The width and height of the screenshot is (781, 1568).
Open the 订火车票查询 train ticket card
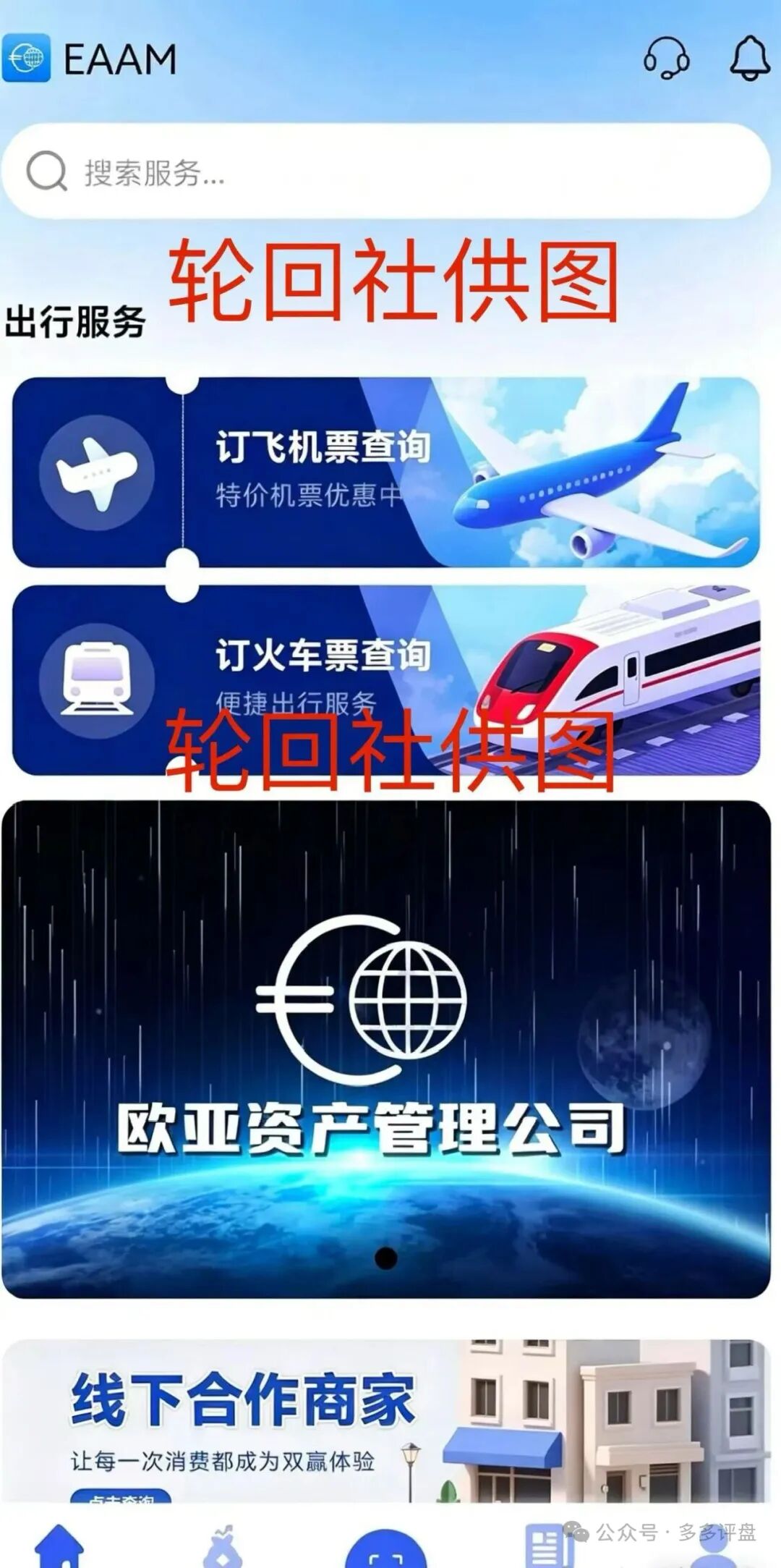click(386, 679)
